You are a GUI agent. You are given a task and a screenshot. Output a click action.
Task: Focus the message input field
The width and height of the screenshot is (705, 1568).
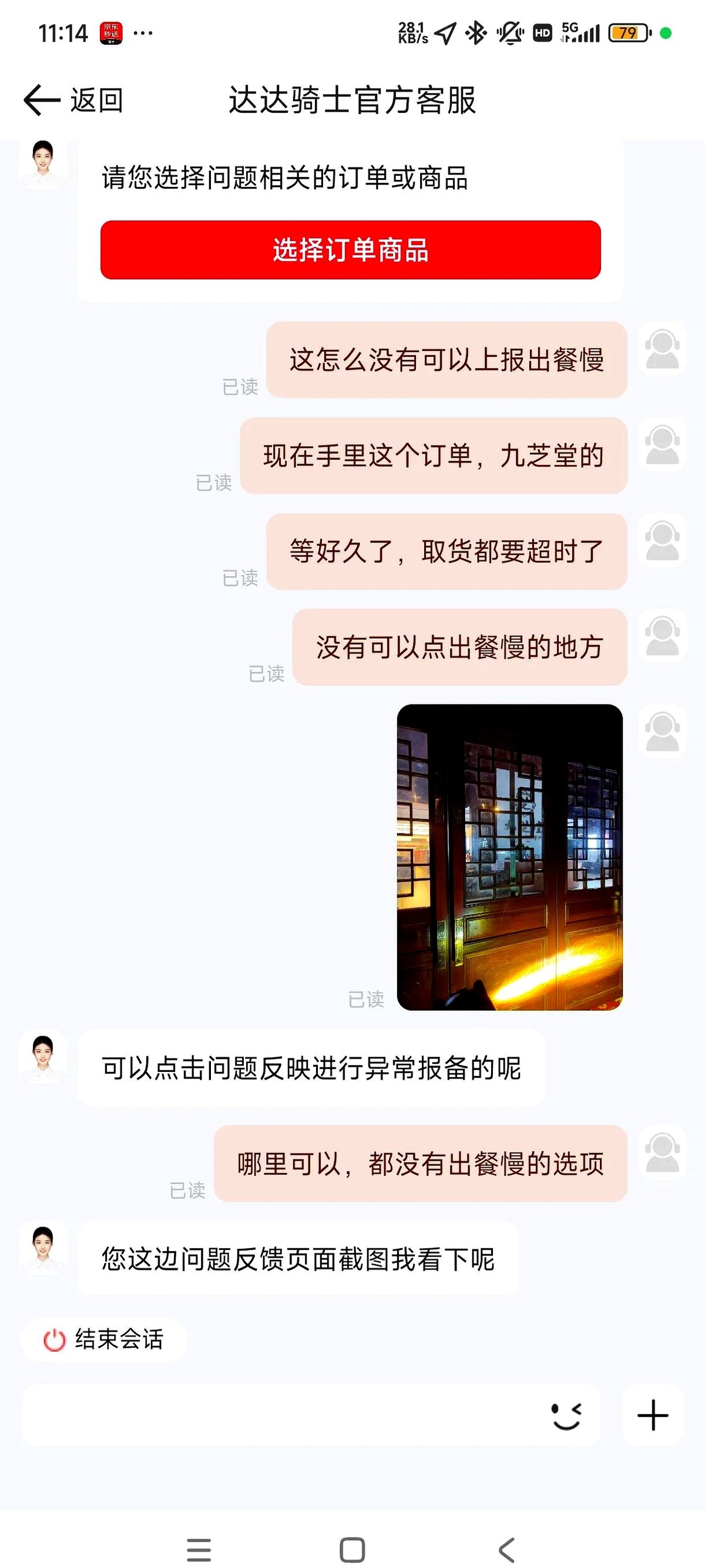tap(280, 1415)
